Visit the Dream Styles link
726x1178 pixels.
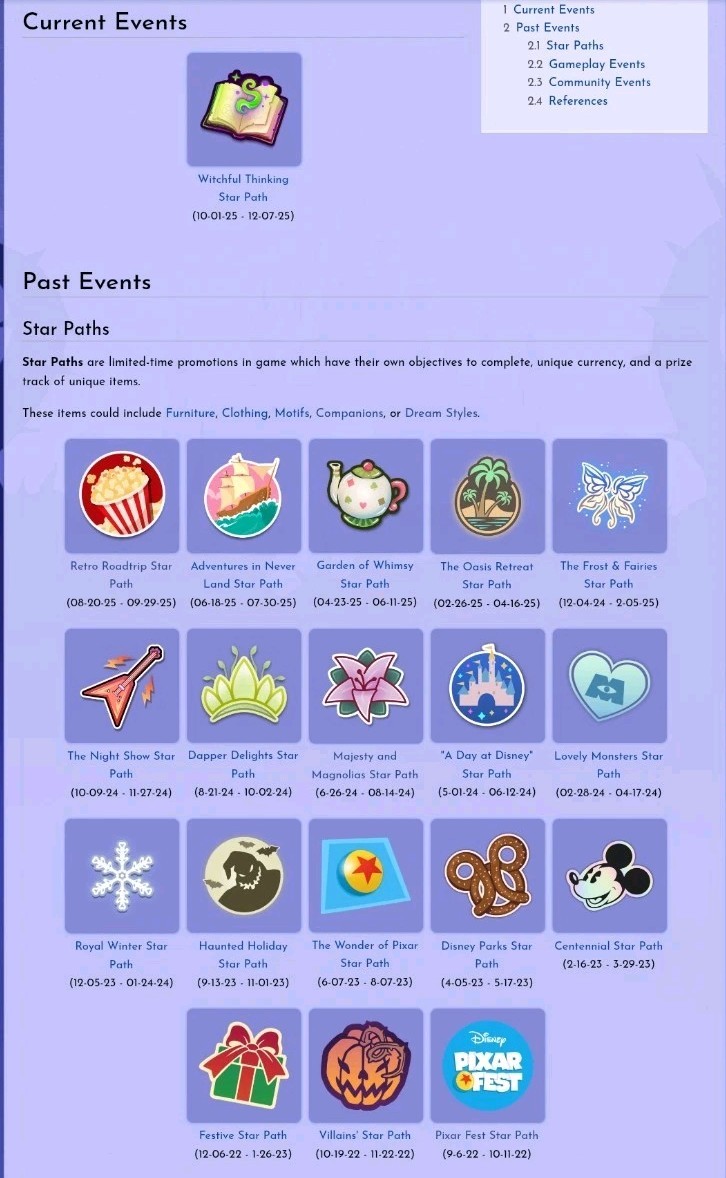click(x=441, y=413)
